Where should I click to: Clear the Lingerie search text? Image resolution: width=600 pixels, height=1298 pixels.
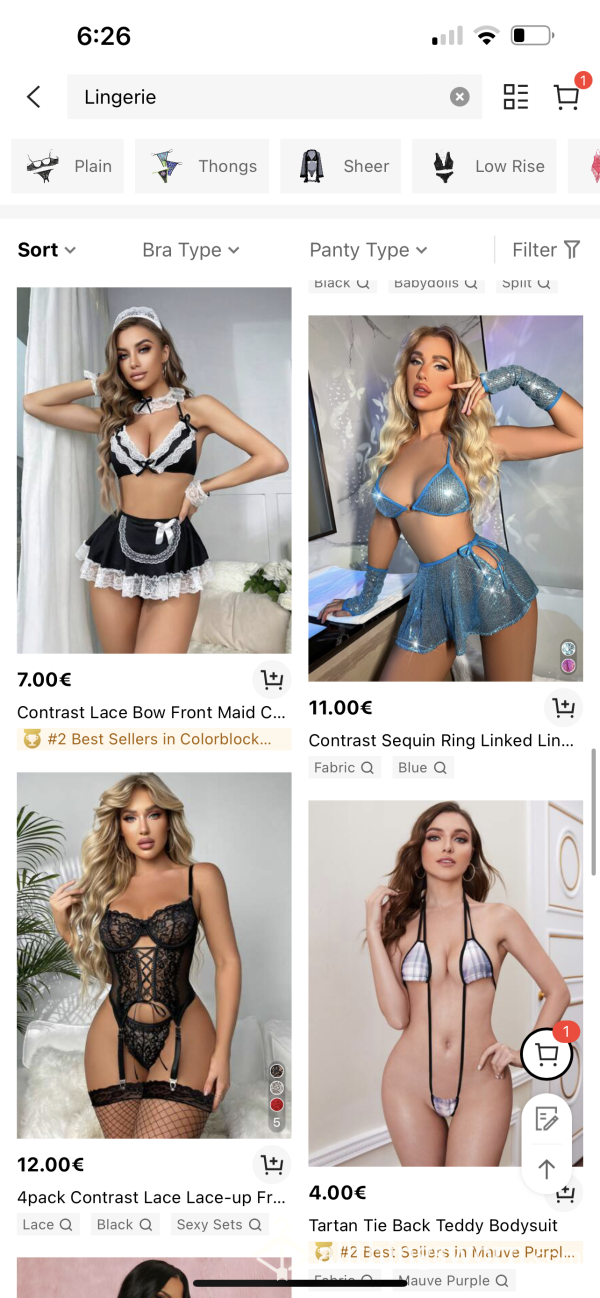459,97
